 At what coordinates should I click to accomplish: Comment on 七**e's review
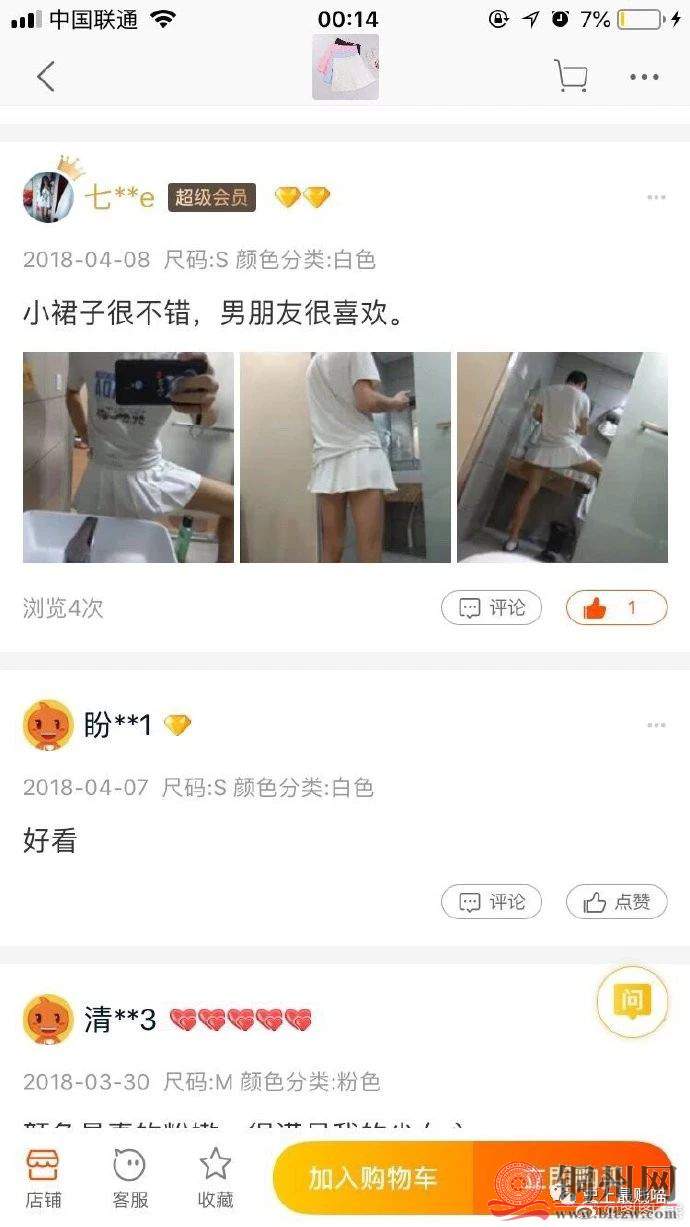491,607
